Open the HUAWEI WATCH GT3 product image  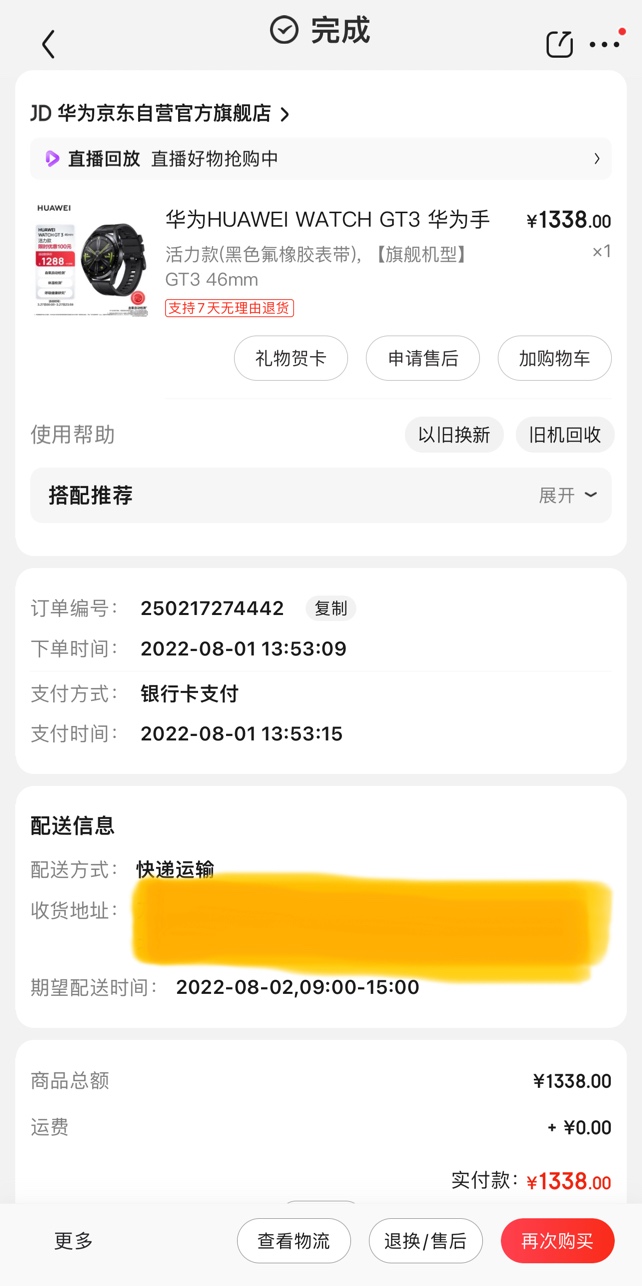coord(91,259)
